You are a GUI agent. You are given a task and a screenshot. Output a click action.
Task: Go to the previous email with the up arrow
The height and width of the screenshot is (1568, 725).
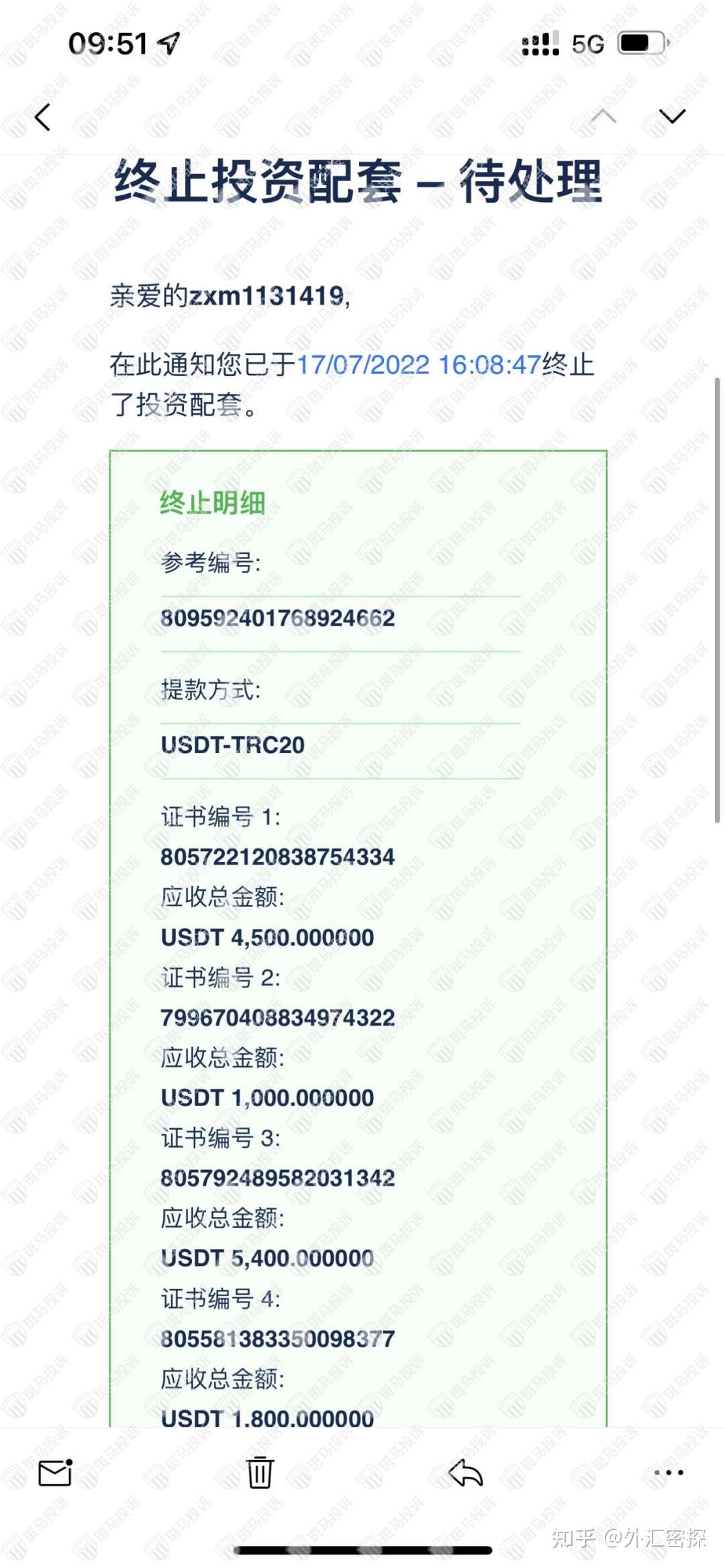(x=603, y=116)
